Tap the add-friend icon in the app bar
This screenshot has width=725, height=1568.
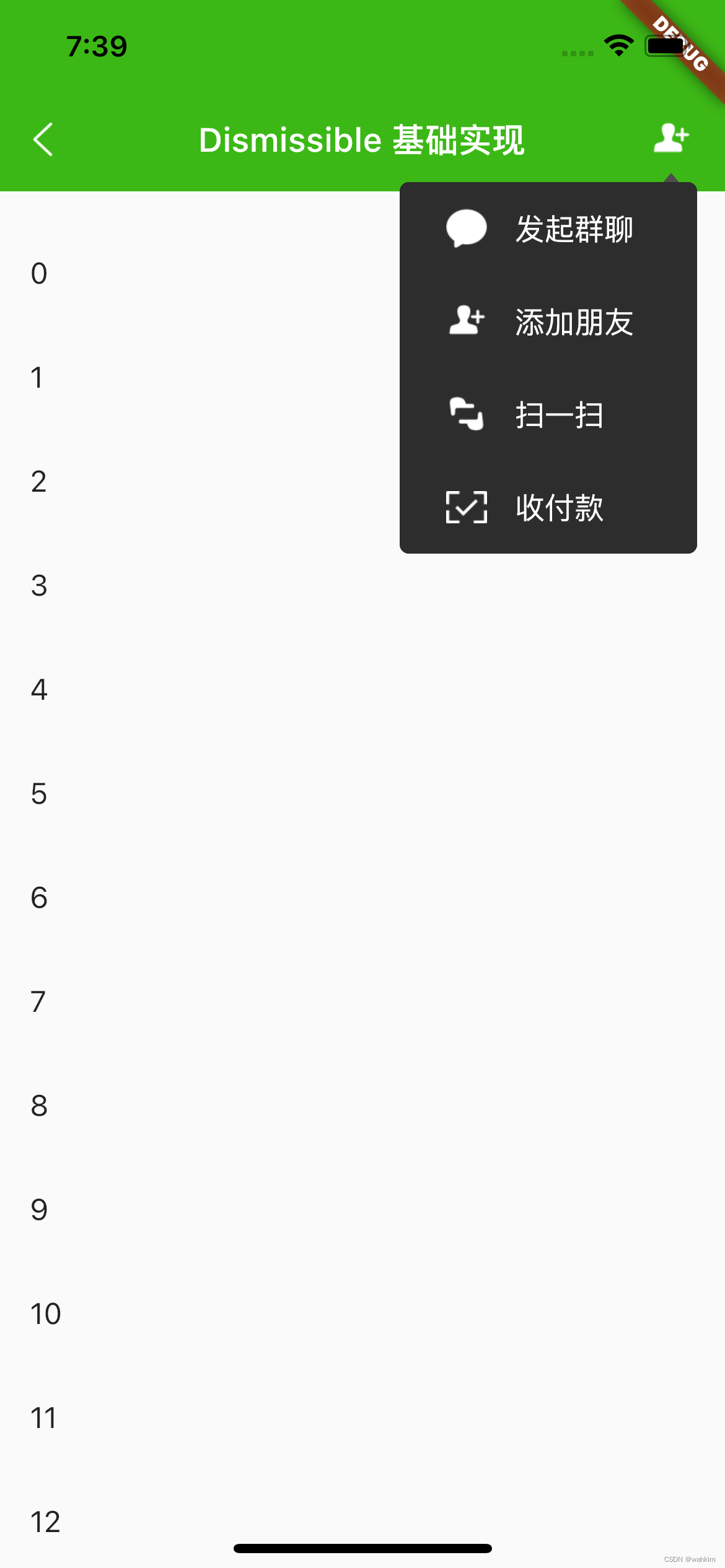[672, 139]
